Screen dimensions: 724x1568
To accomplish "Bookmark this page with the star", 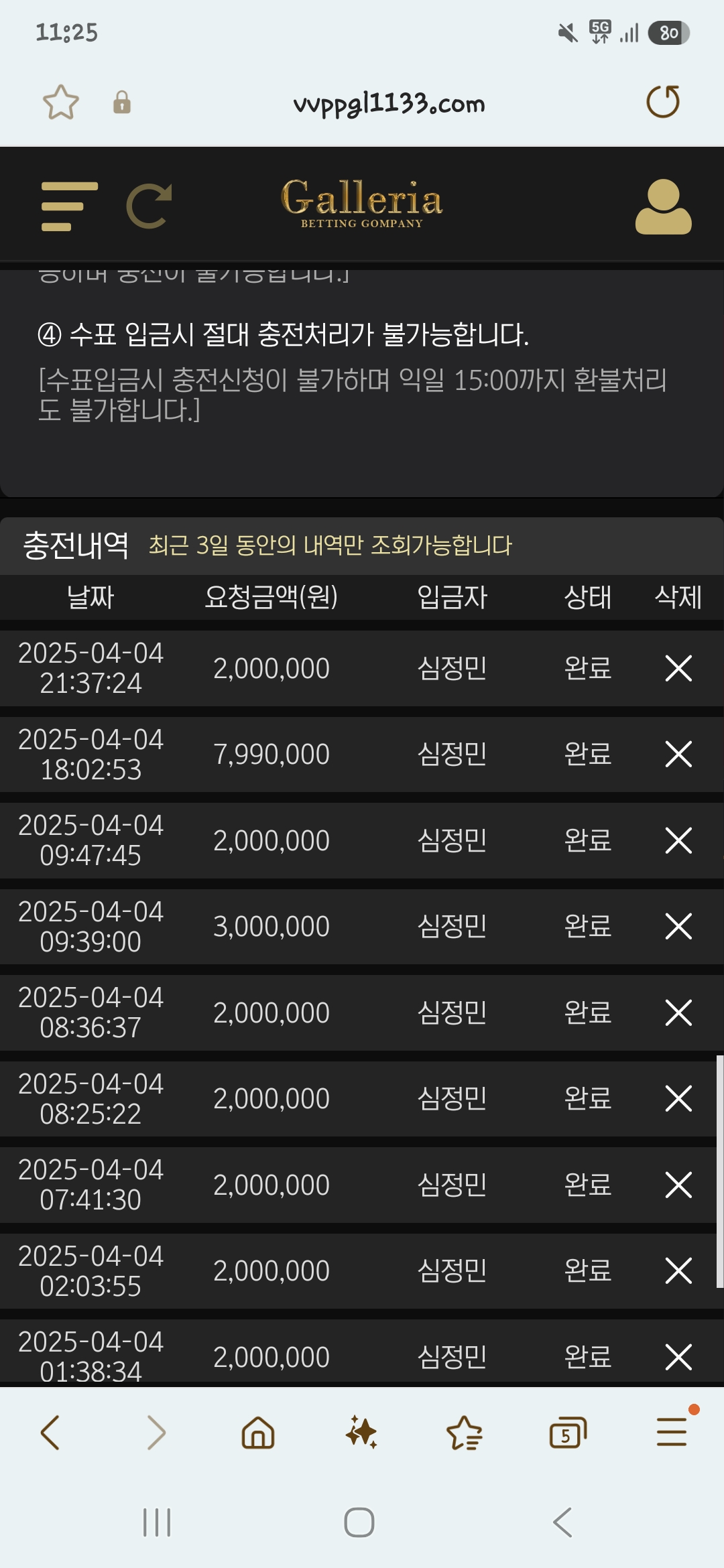I will point(61,103).
